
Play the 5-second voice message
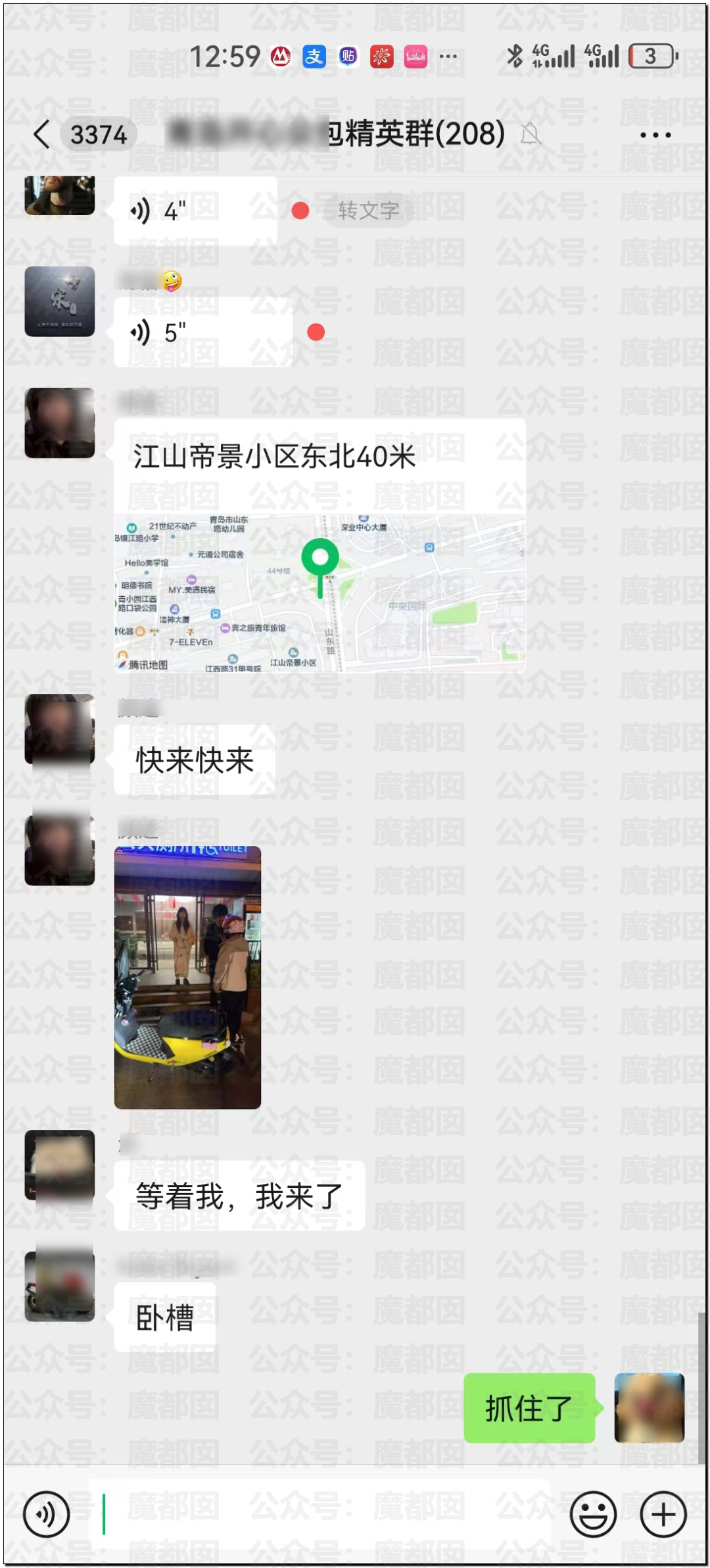202,332
